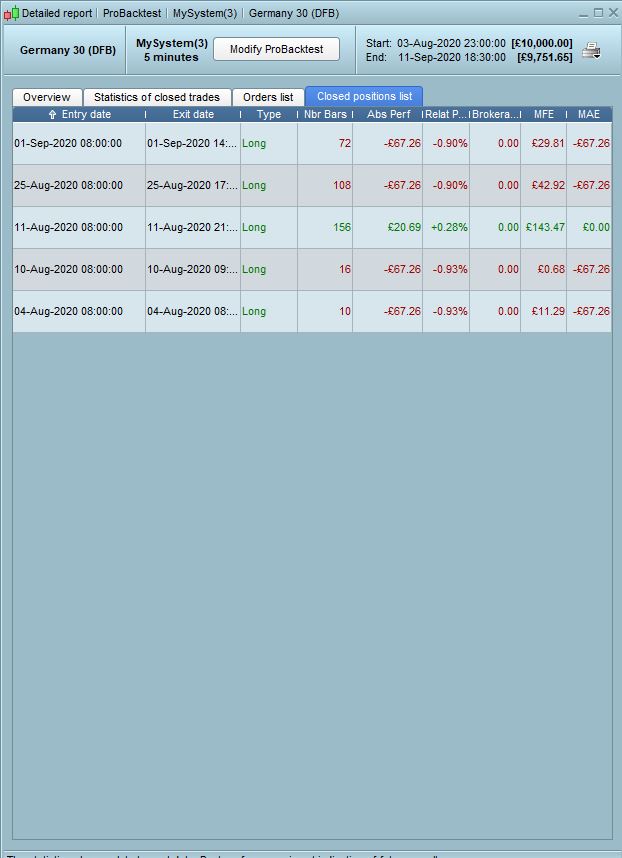
Task: Sort by Abs Perf column header
Action: point(388,115)
